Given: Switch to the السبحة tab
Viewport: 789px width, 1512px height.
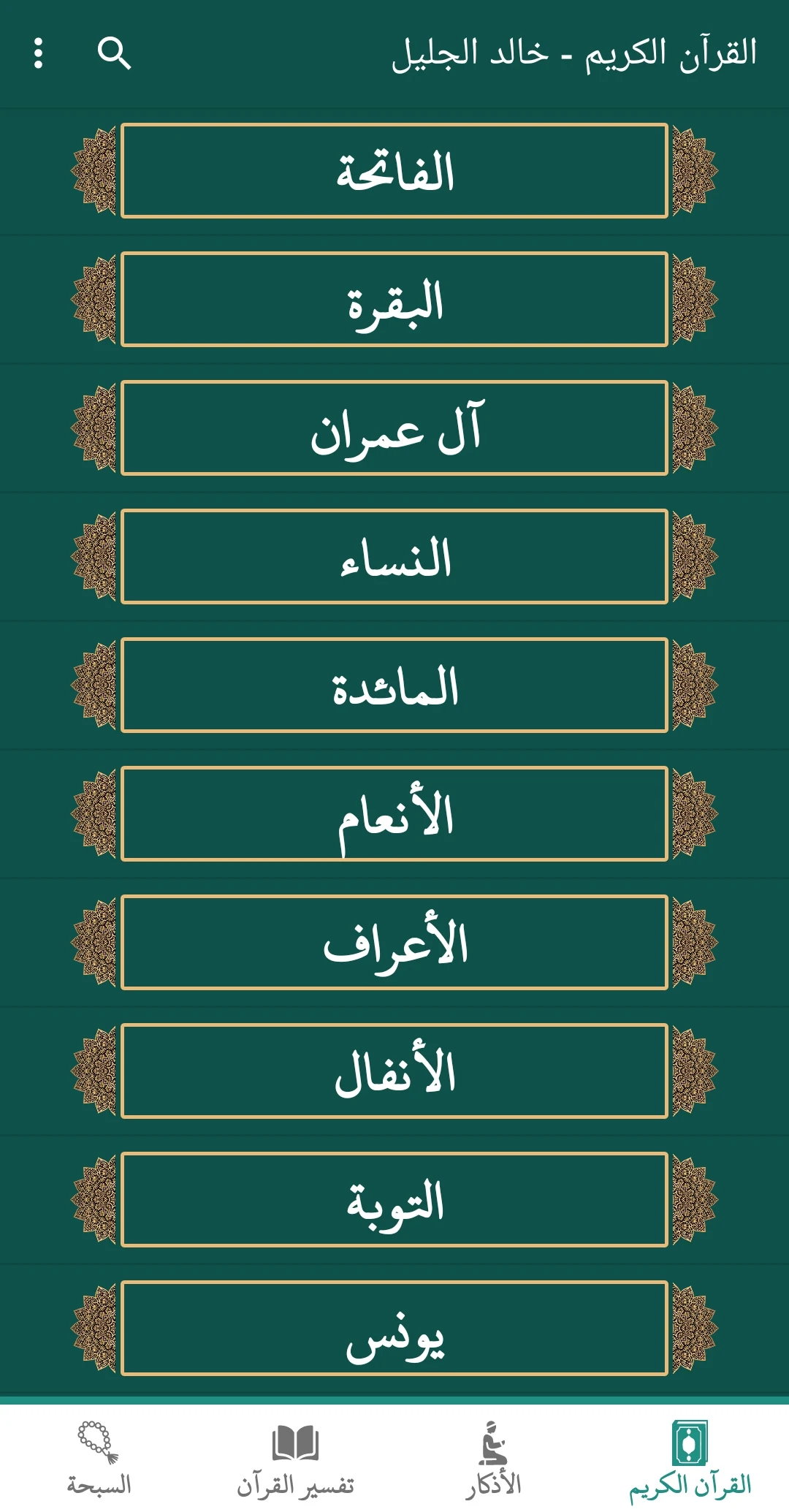Looking at the screenshot, I should [99, 1459].
